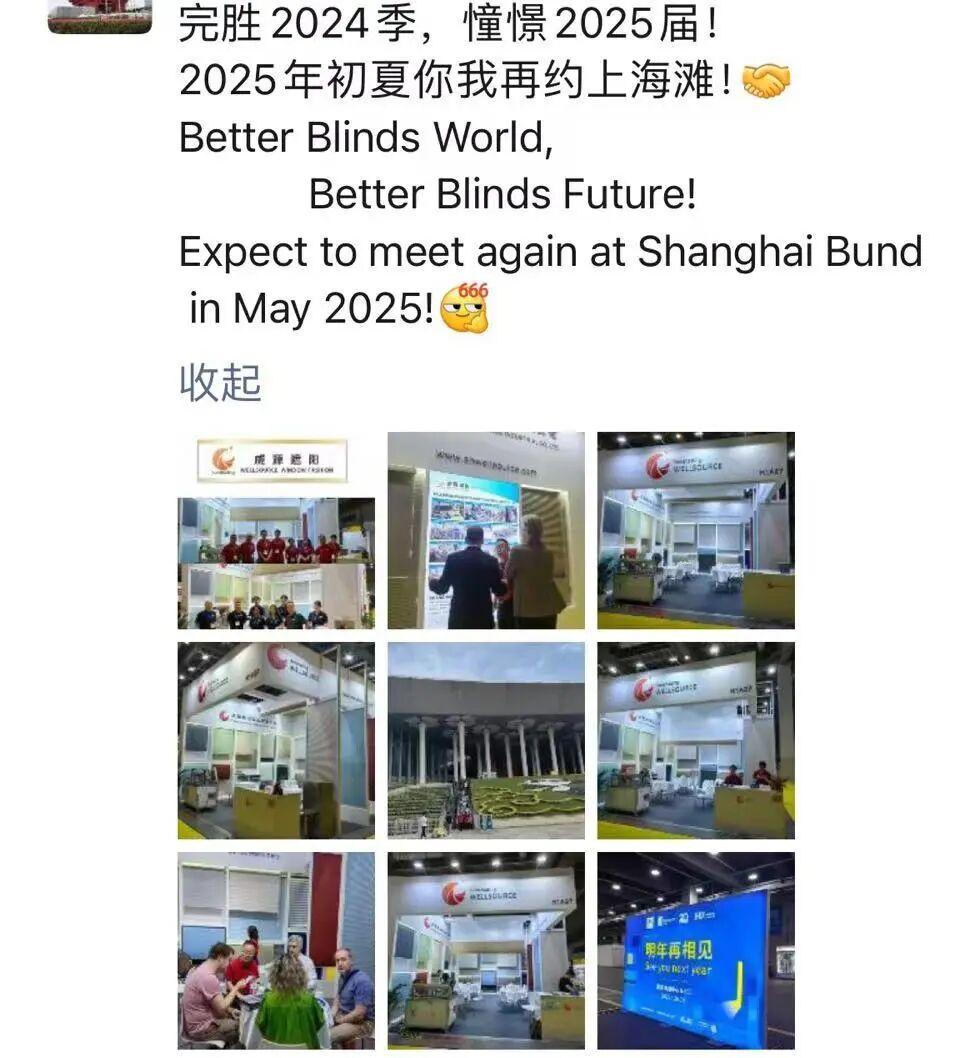Open the angled side-view booth photo
The image size is (975, 1058).
[x=276, y=740]
